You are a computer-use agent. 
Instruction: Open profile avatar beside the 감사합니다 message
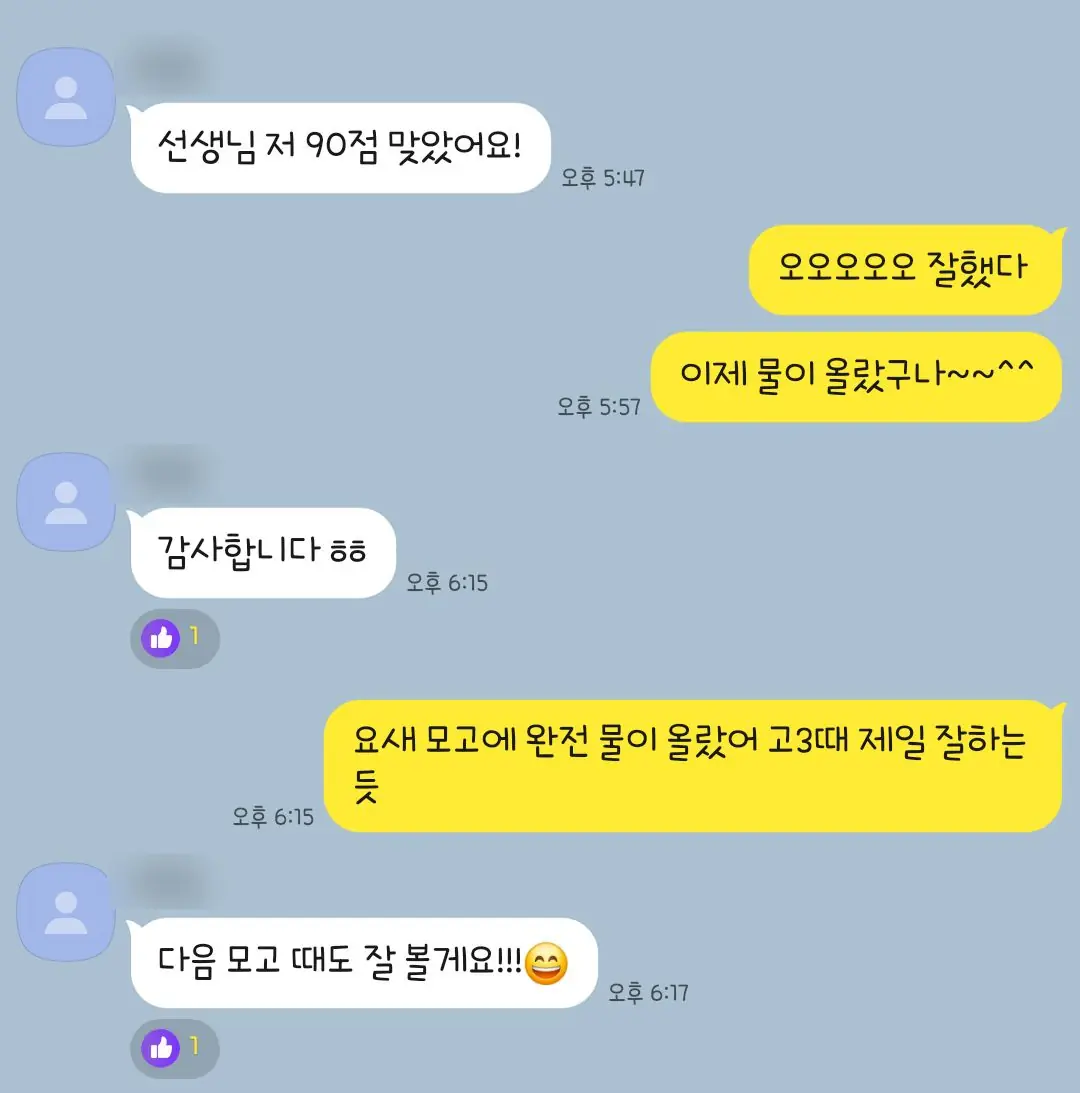(66, 501)
